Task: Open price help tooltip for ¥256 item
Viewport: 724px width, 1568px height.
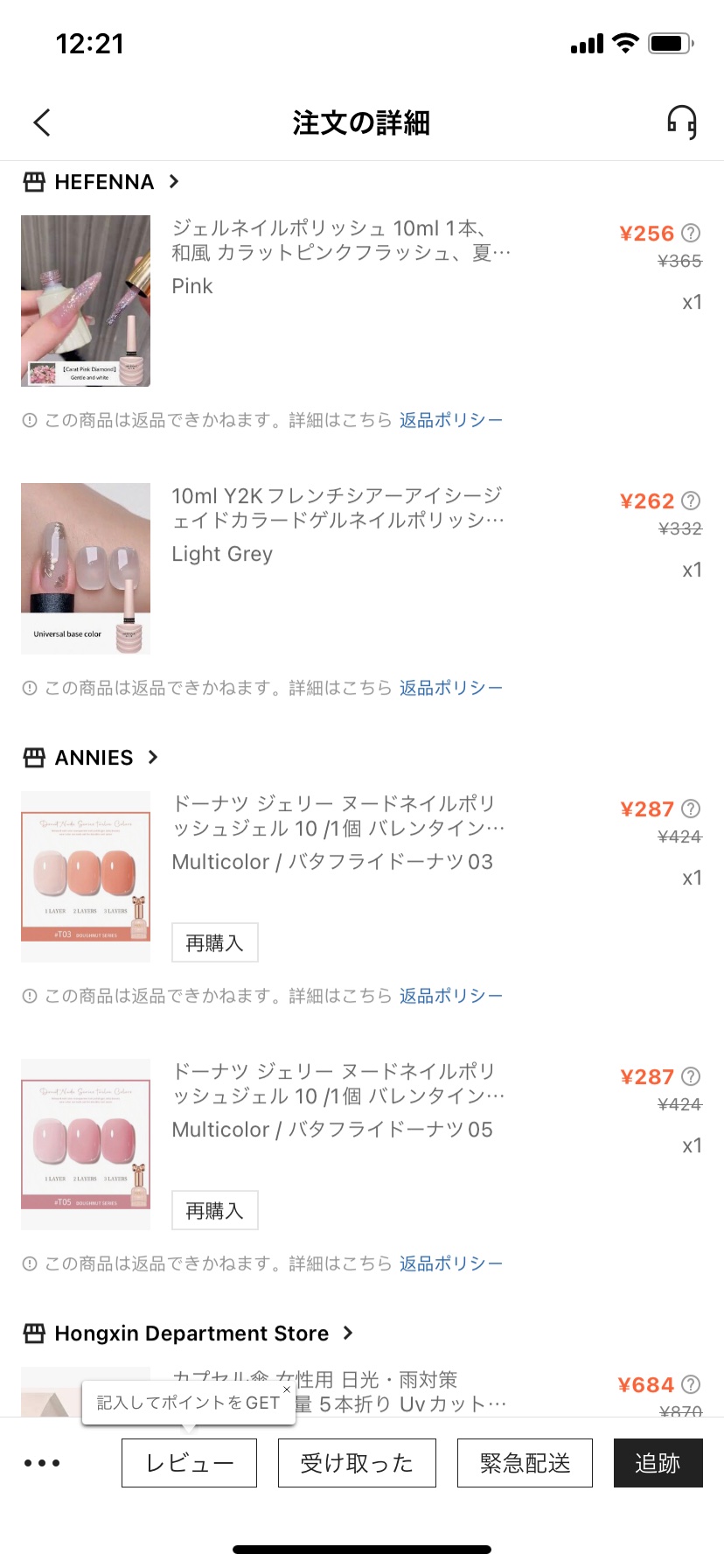Action: (692, 233)
